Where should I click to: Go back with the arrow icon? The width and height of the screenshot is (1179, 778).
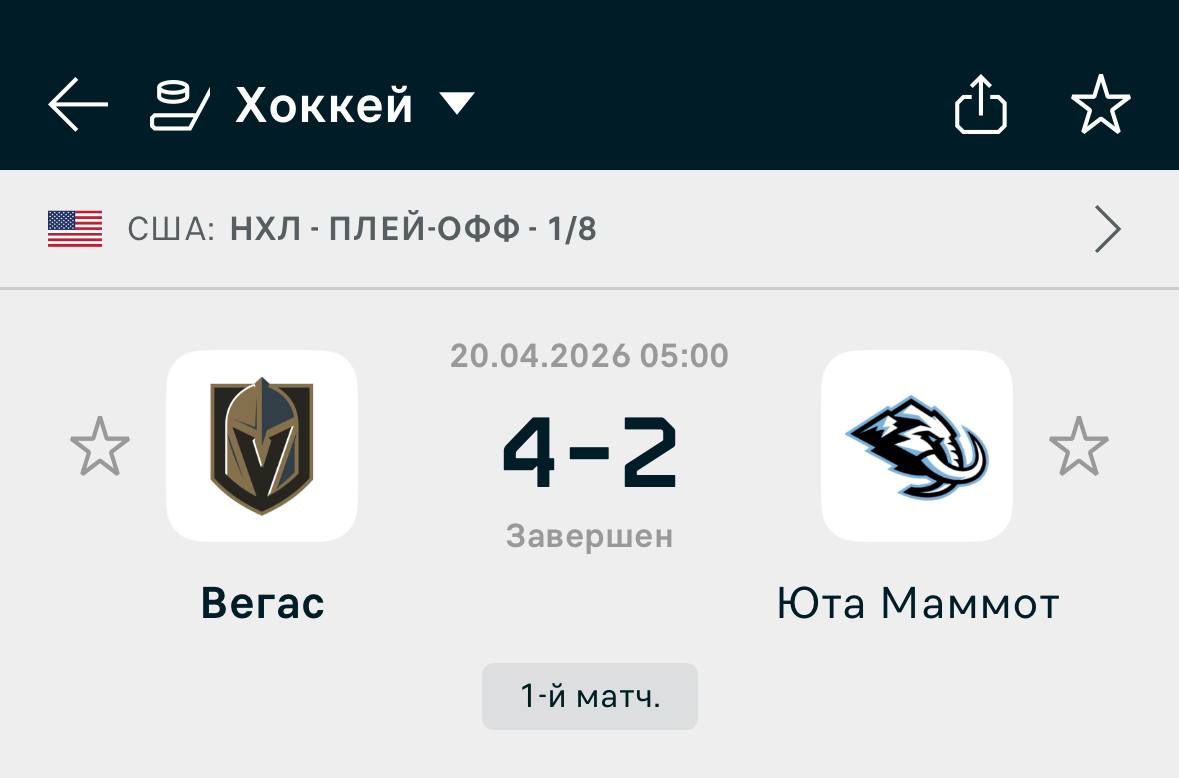[78, 104]
